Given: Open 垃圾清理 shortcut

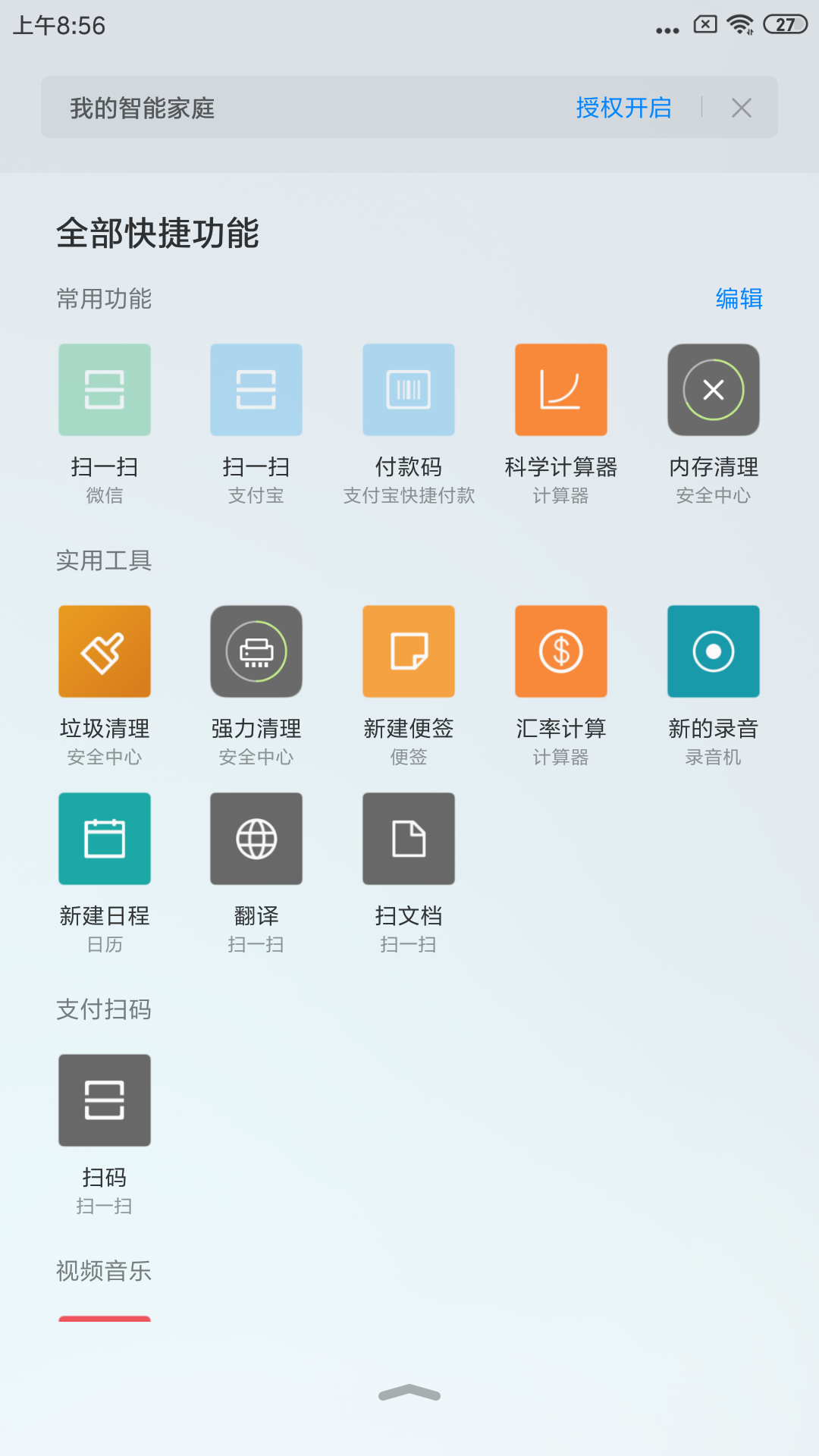Looking at the screenshot, I should click(105, 651).
